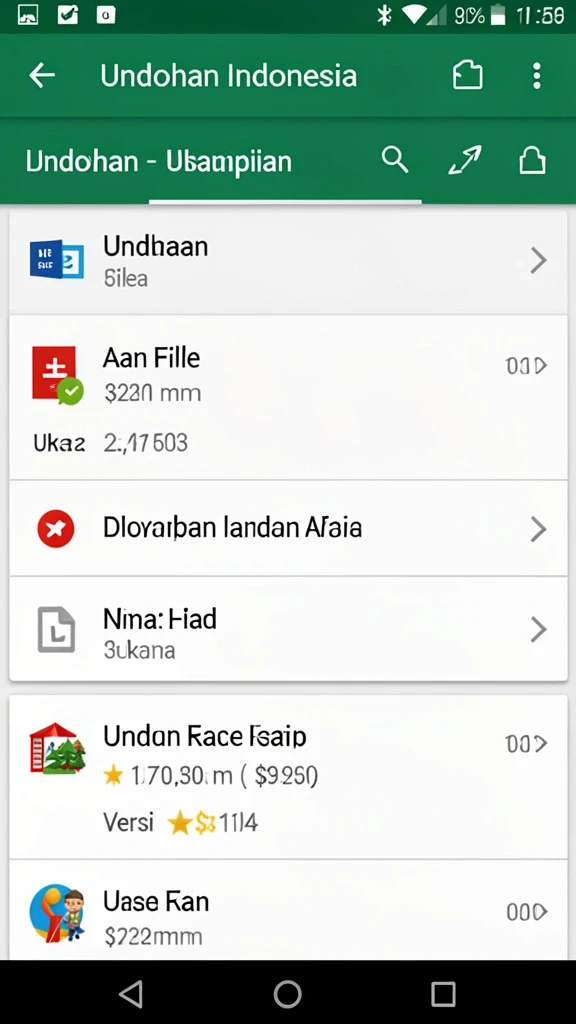The image size is (576, 1024).
Task: Open the recent apps square button
Action: (x=443, y=994)
